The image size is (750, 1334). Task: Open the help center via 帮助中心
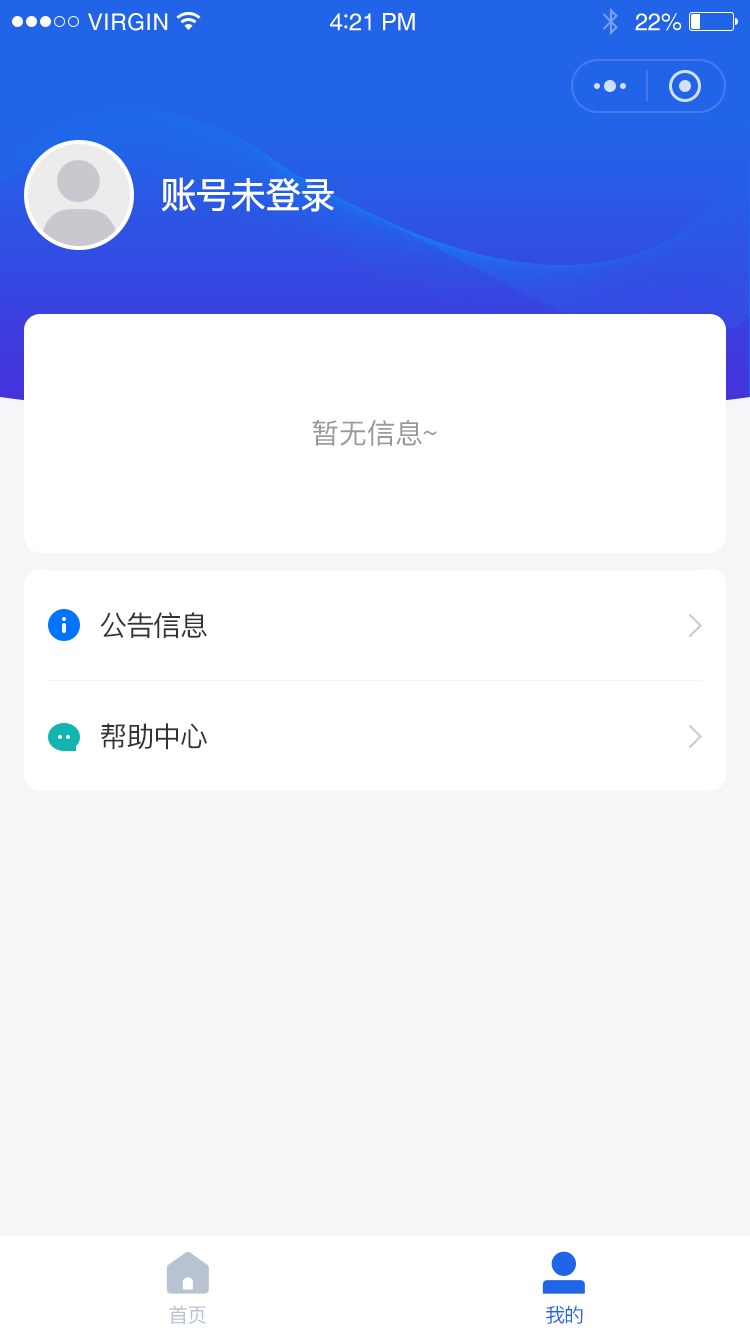(x=153, y=736)
